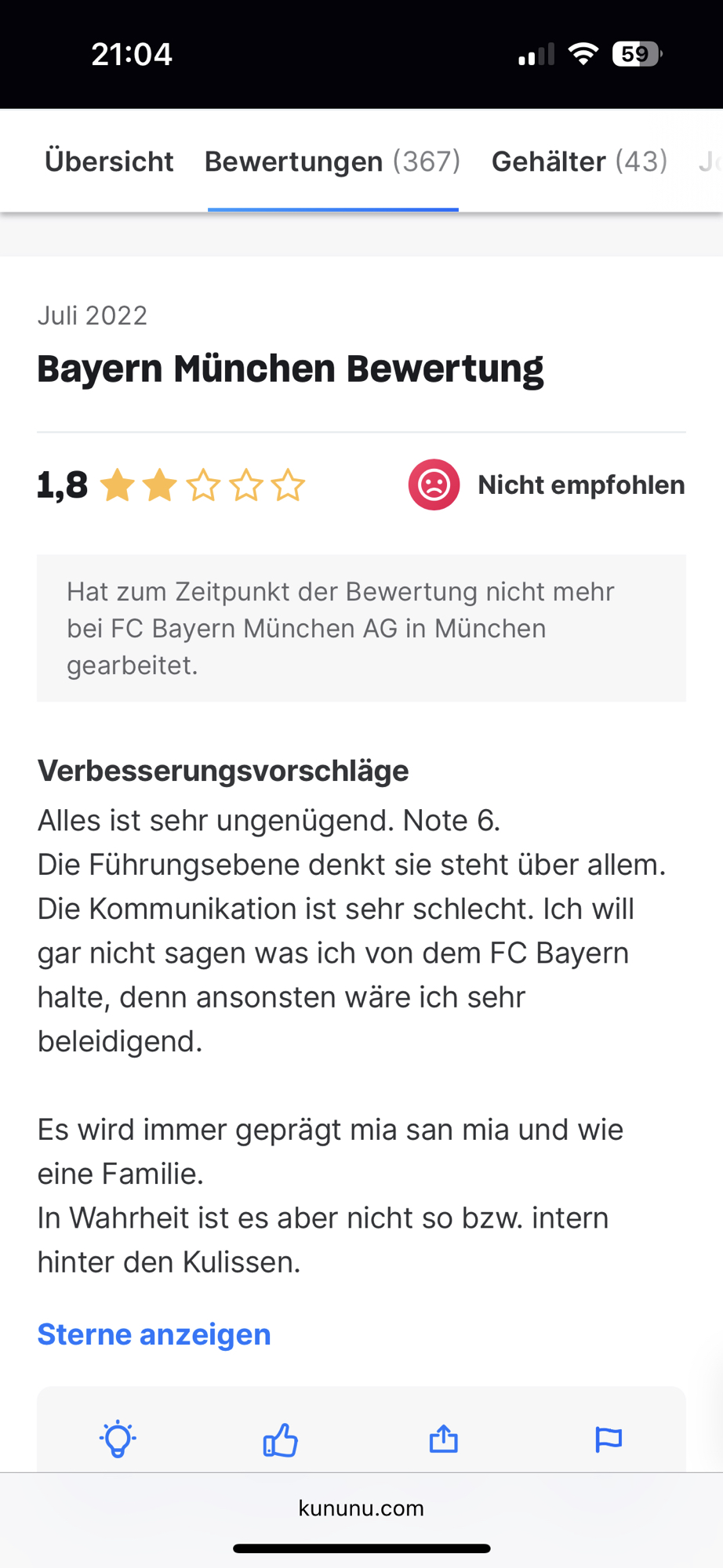Mark the review as helpful with the lightbulb icon
Screen dimensions: 723x1568
[x=118, y=1439]
